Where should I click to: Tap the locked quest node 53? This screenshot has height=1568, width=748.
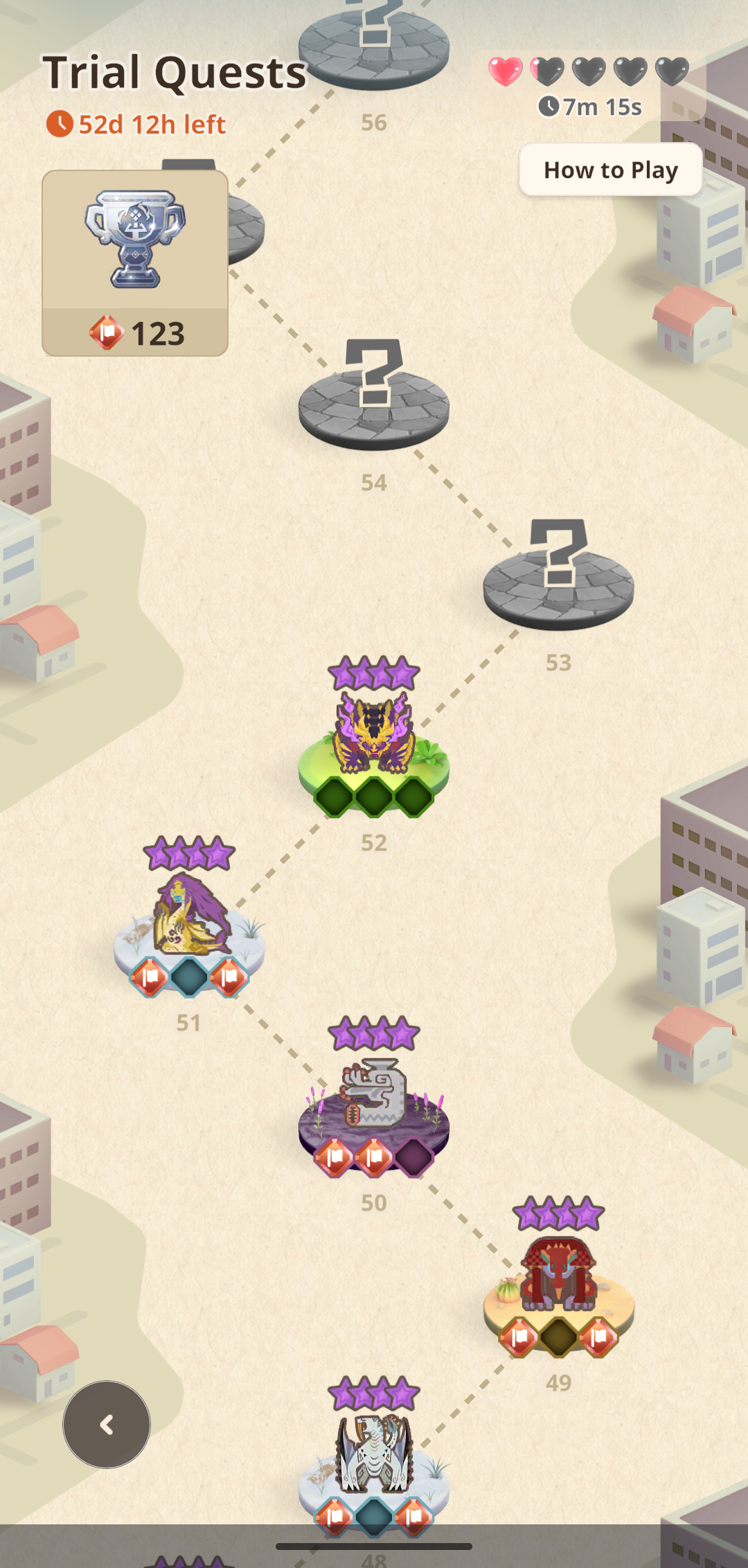(558, 575)
